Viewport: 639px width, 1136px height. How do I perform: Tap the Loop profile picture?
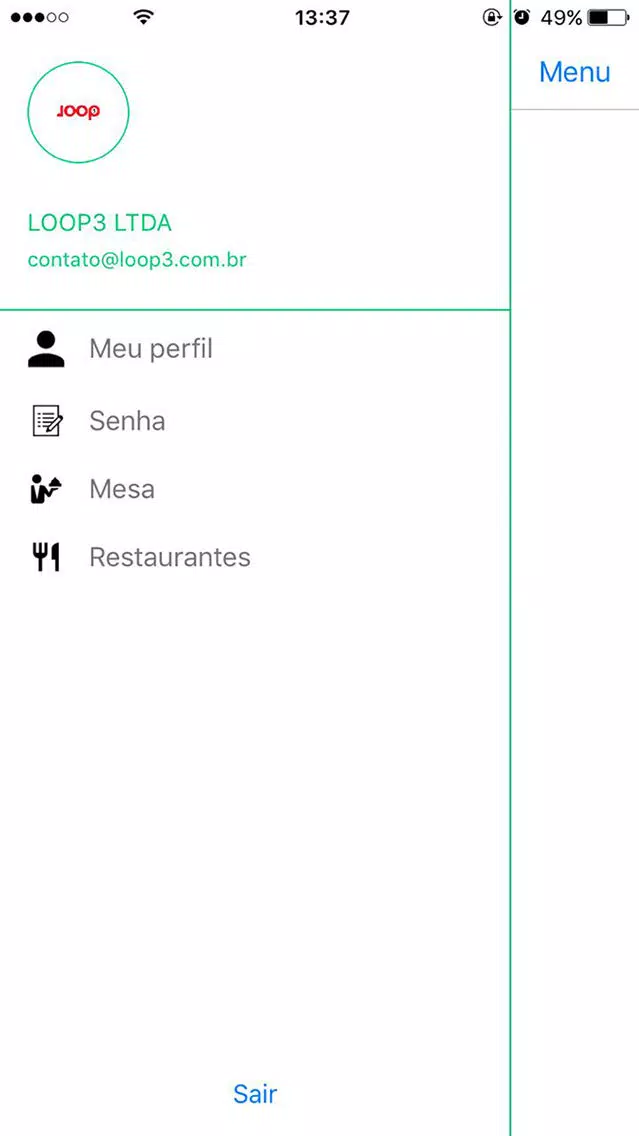pos(78,112)
